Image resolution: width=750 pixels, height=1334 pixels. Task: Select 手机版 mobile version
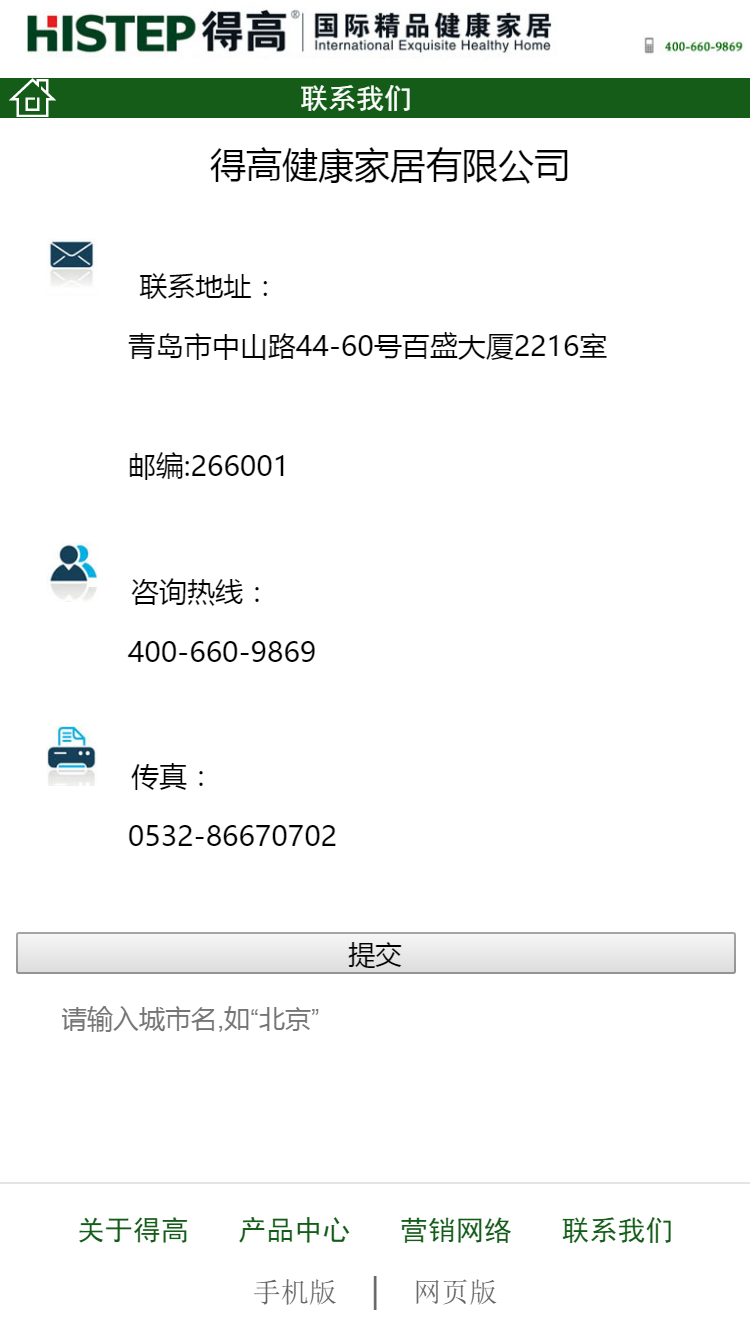pos(297,1293)
